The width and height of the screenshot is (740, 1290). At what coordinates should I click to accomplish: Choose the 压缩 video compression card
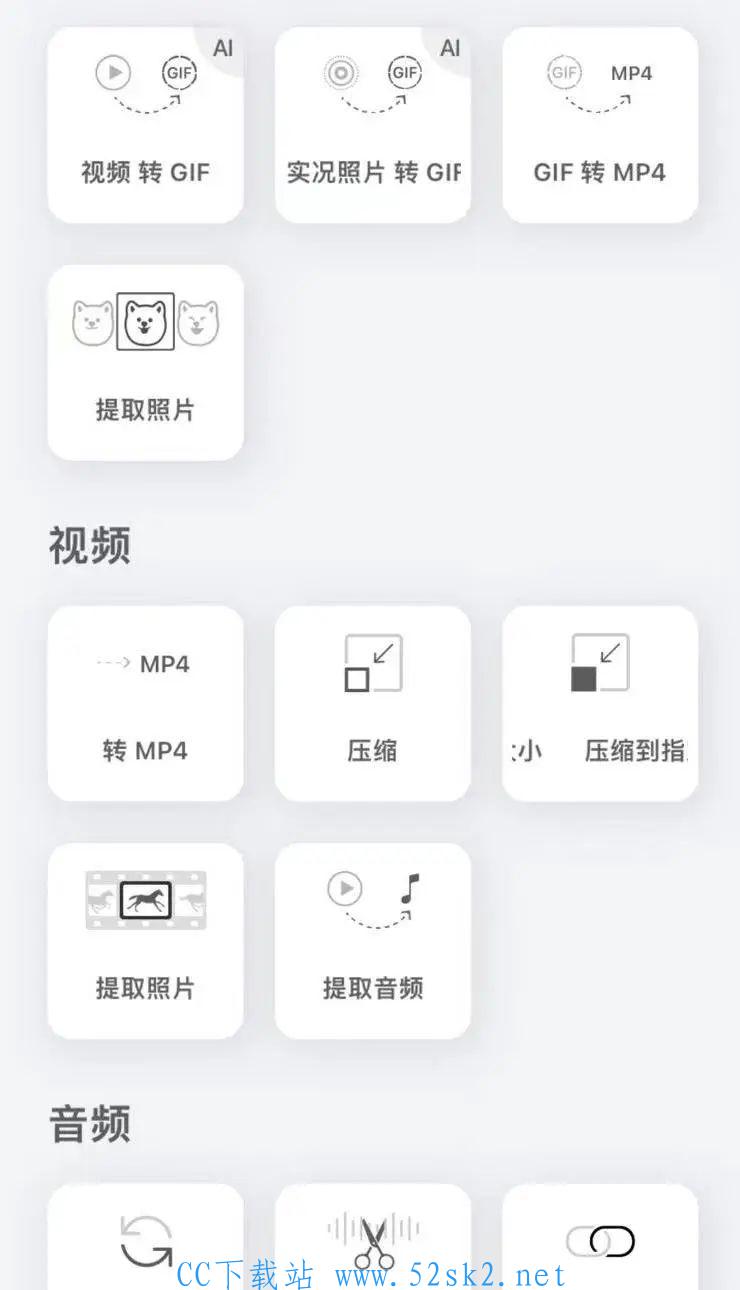(x=373, y=703)
